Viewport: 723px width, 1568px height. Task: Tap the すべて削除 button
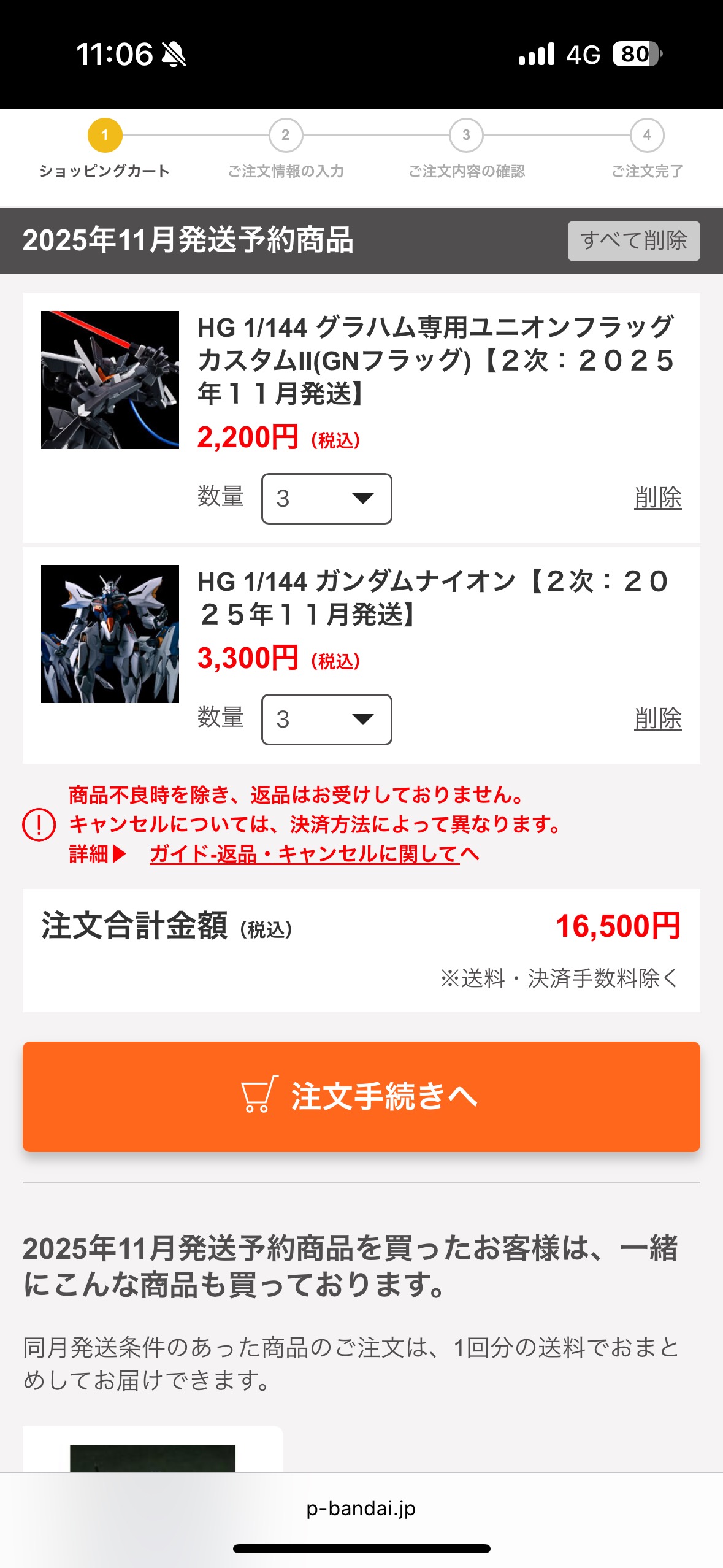click(x=633, y=240)
